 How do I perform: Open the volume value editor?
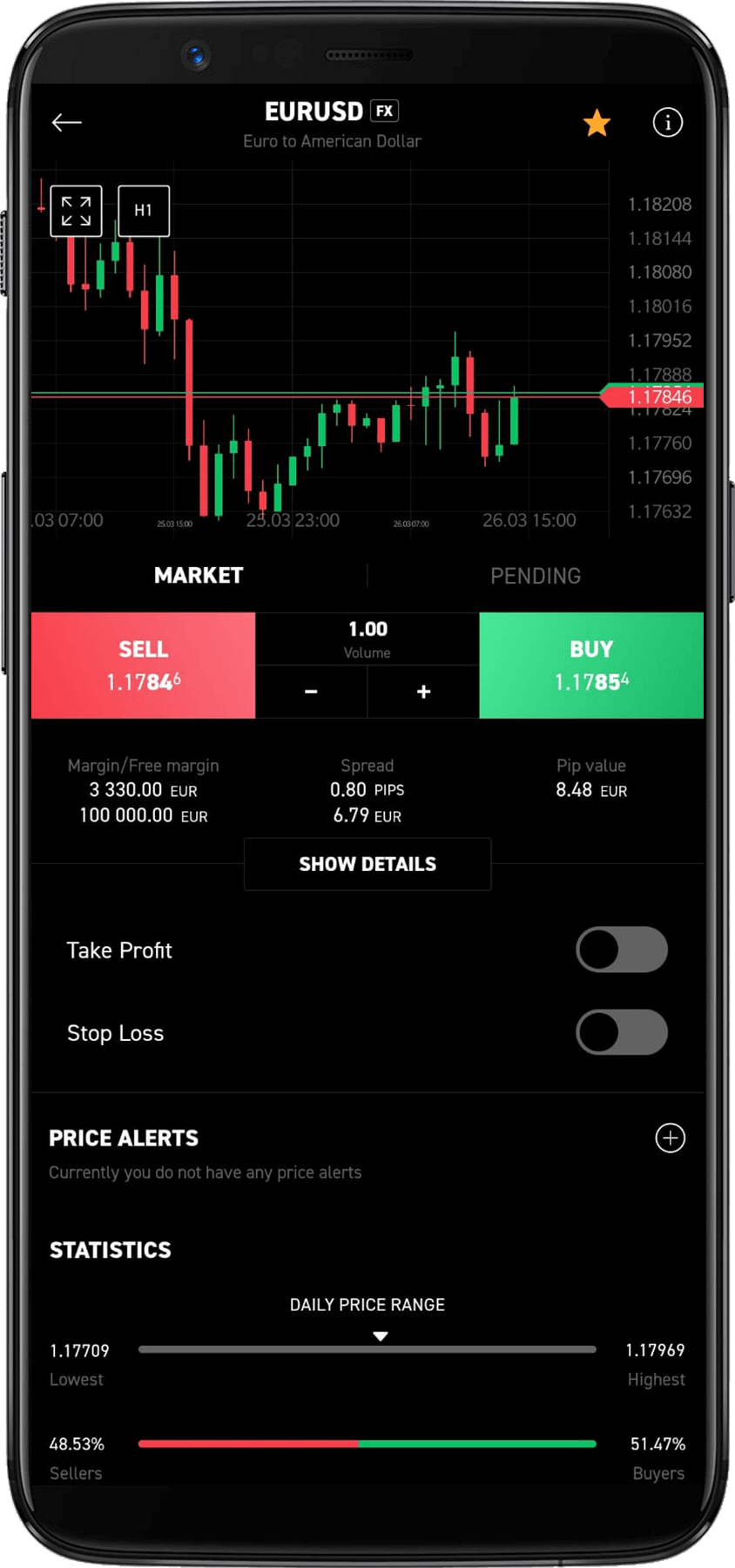pos(367,637)
